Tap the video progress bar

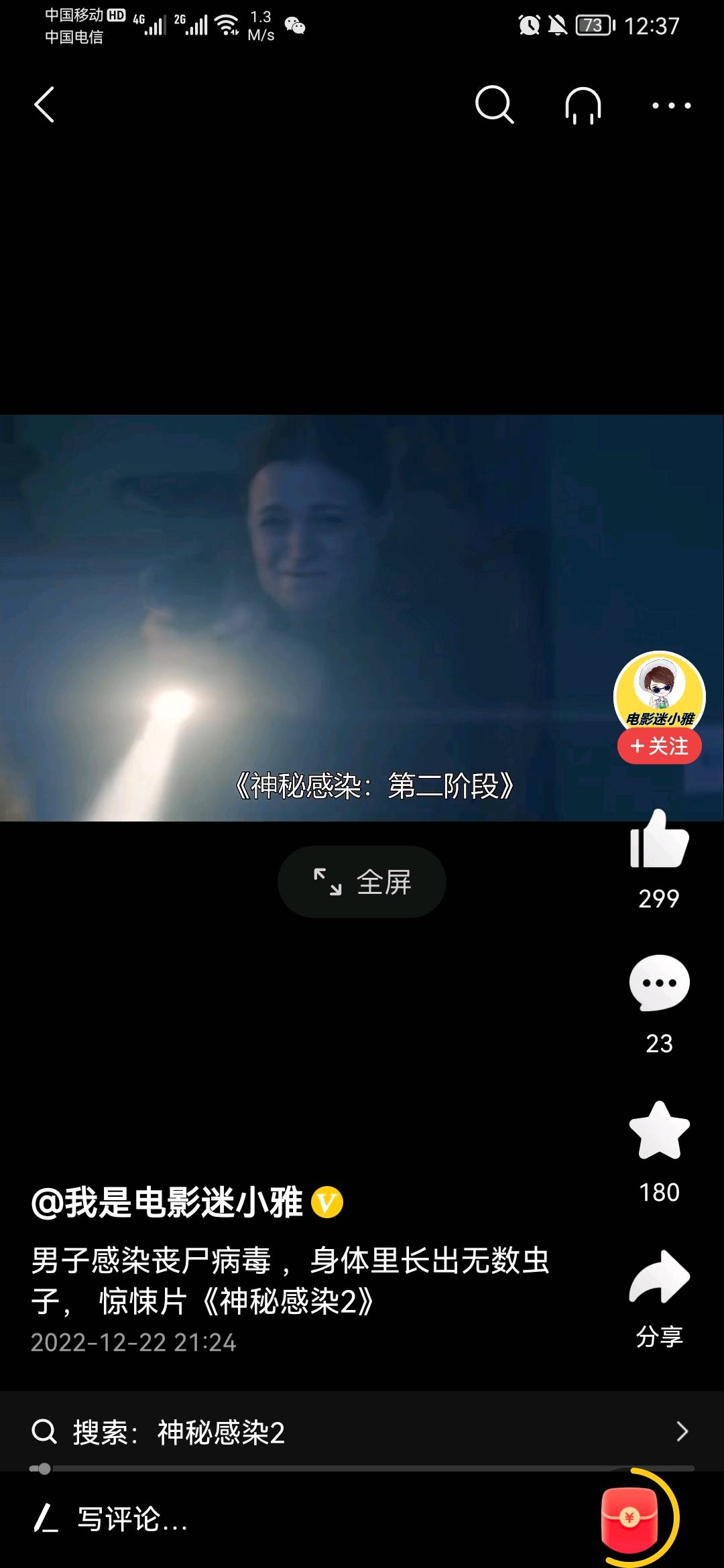[x=362, y=1469]
